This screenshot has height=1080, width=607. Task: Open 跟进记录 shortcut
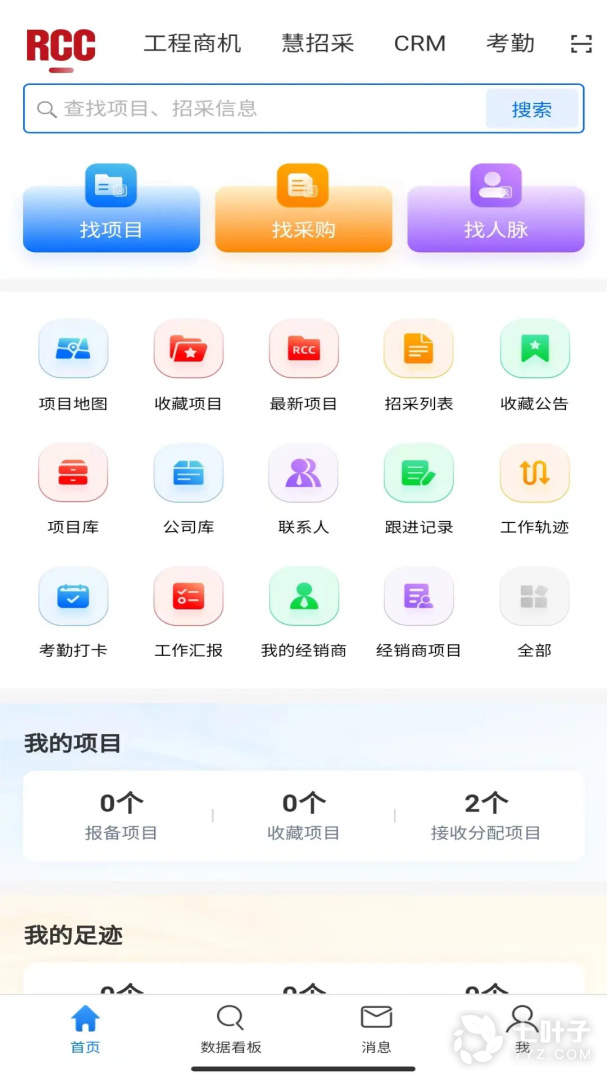pos(419,488)
